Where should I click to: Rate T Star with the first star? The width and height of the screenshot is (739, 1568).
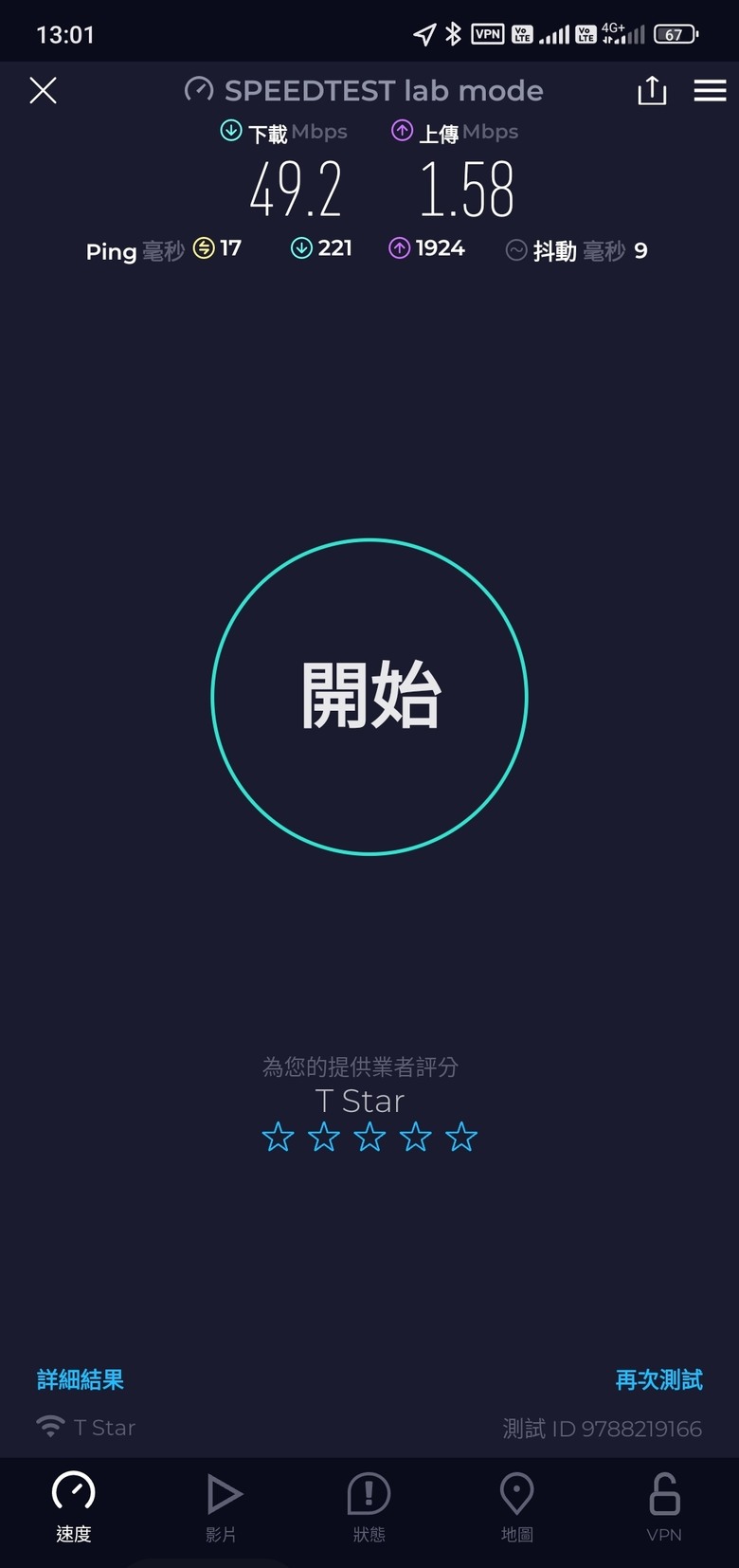278,1137
